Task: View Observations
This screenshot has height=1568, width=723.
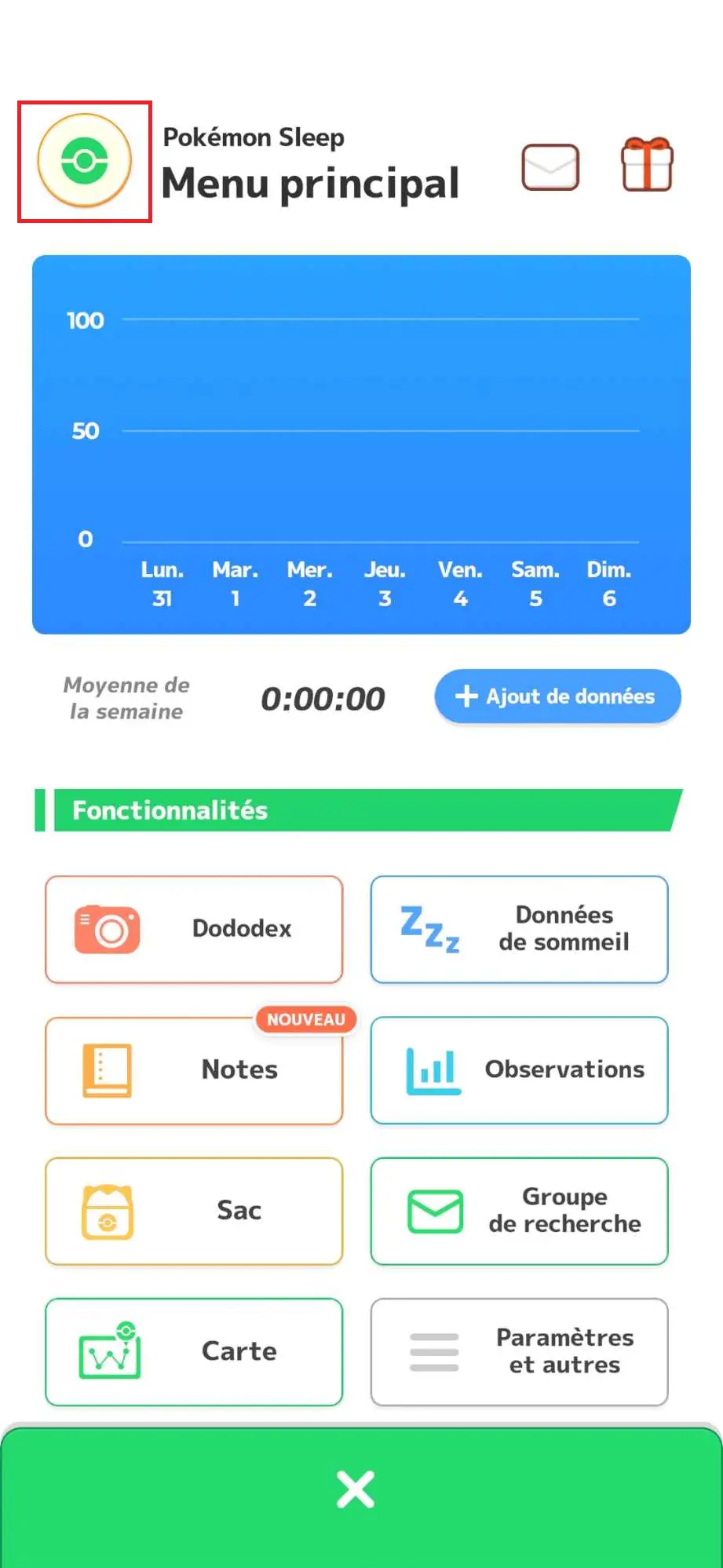Action: (519, 1069)
